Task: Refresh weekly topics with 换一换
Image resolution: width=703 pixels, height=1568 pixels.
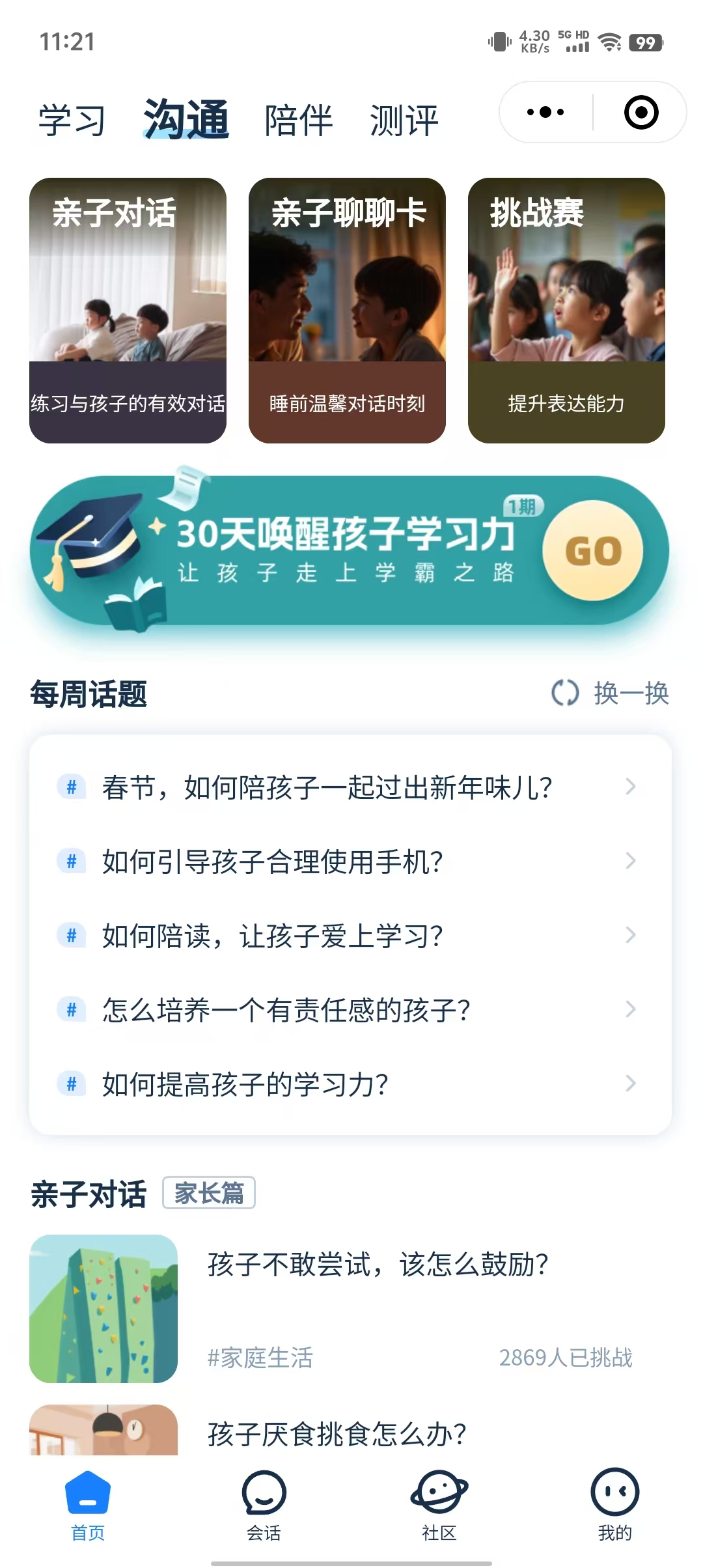Action: coord(611,693)
